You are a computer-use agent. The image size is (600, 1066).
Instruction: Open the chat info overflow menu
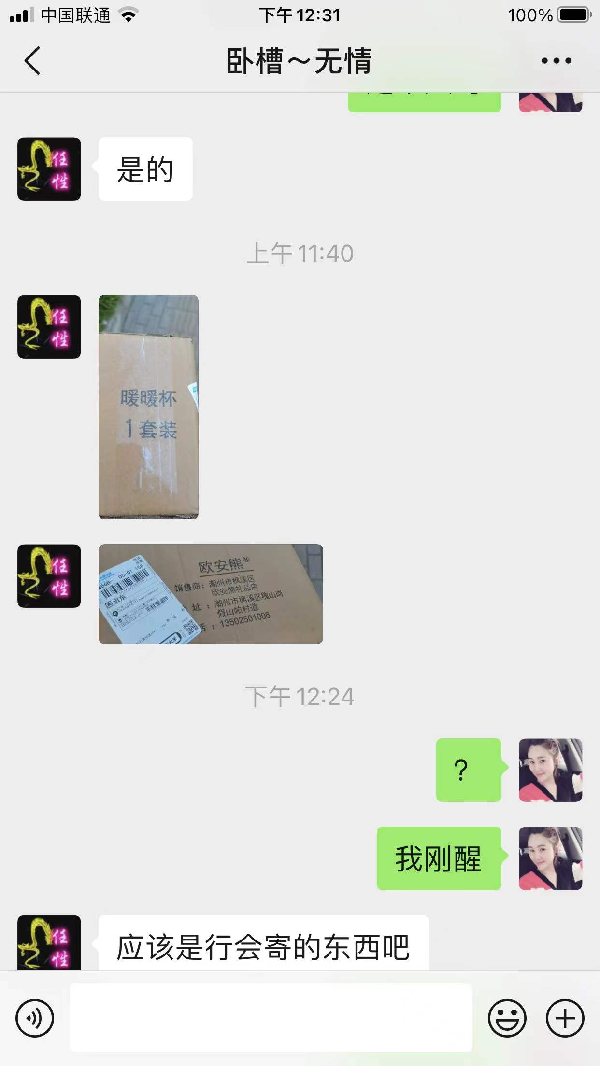(556, 61)
